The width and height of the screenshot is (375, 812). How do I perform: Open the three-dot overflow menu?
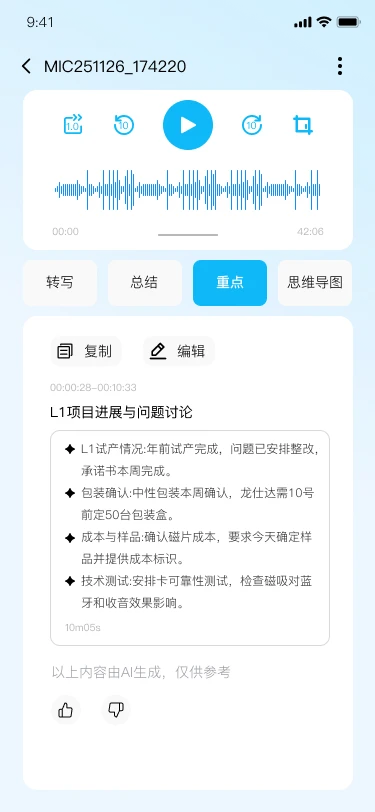pyautogui.click(x=340, y=66)
